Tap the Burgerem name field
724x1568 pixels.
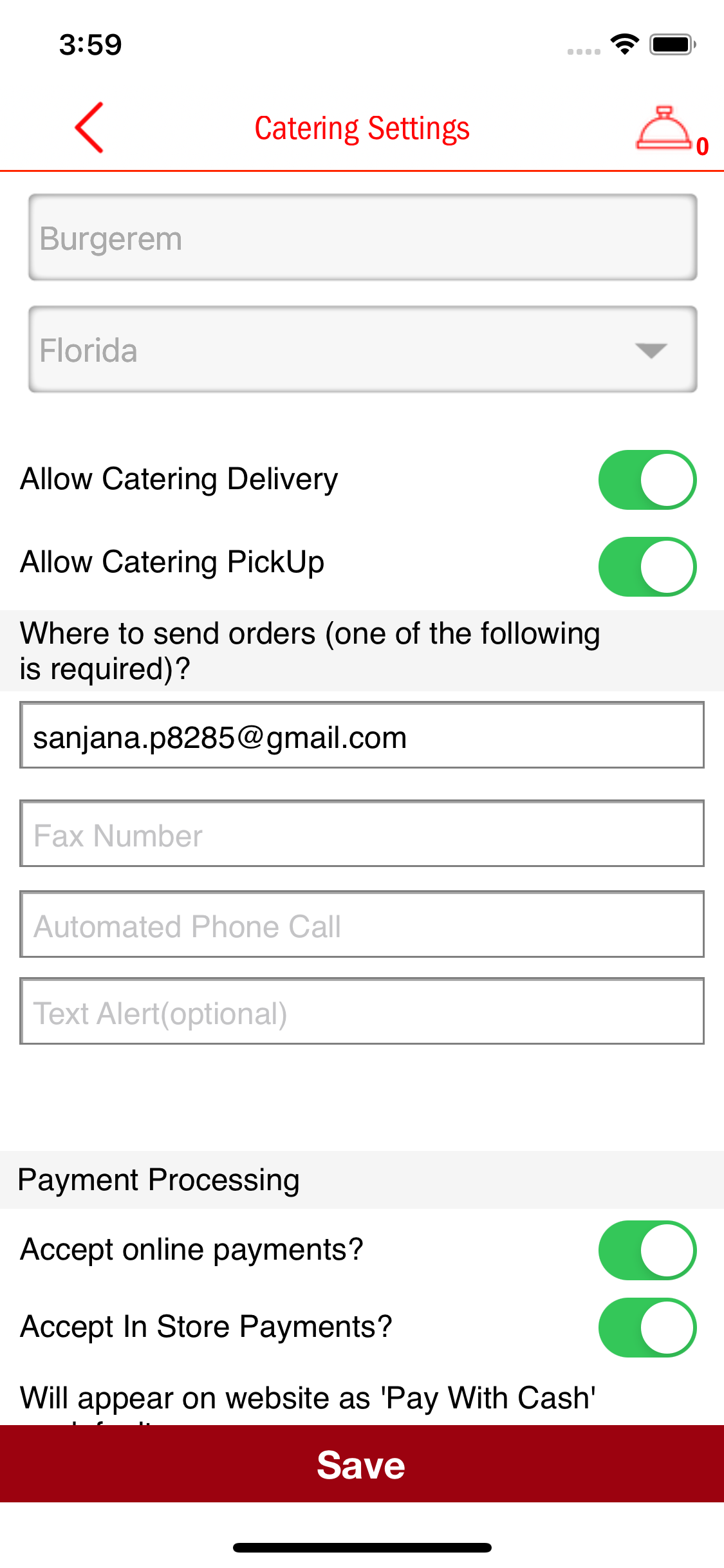click(x=362, y=238)
